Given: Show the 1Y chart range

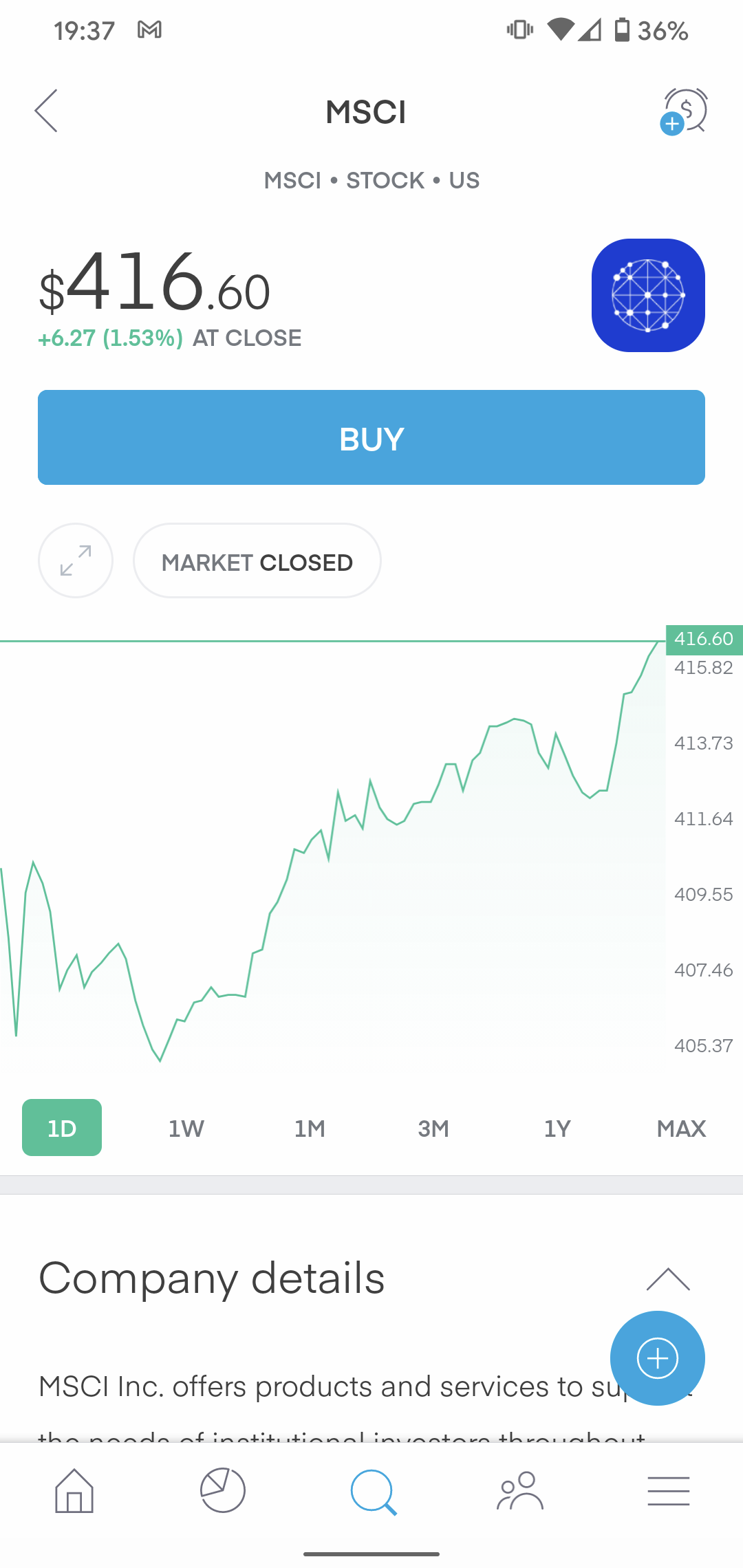Looking at the screenshot, I should tap(557, 1128).
